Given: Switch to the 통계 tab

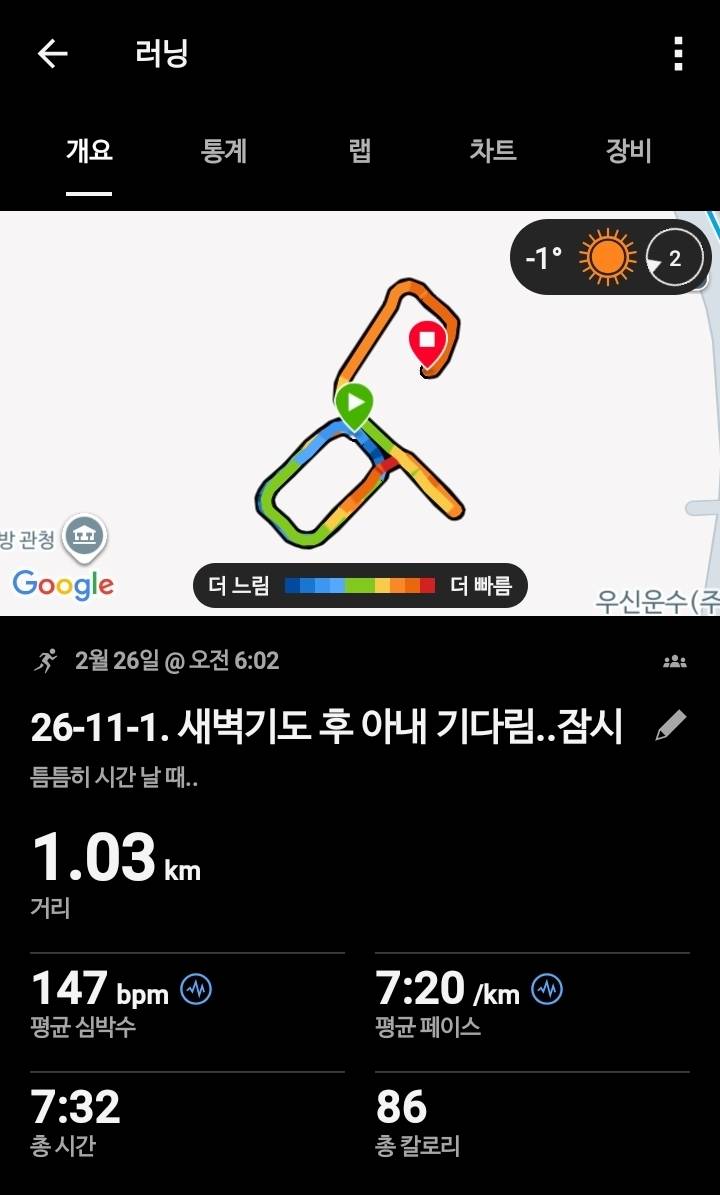Looking at the screenshot, I should coord(222,151).
